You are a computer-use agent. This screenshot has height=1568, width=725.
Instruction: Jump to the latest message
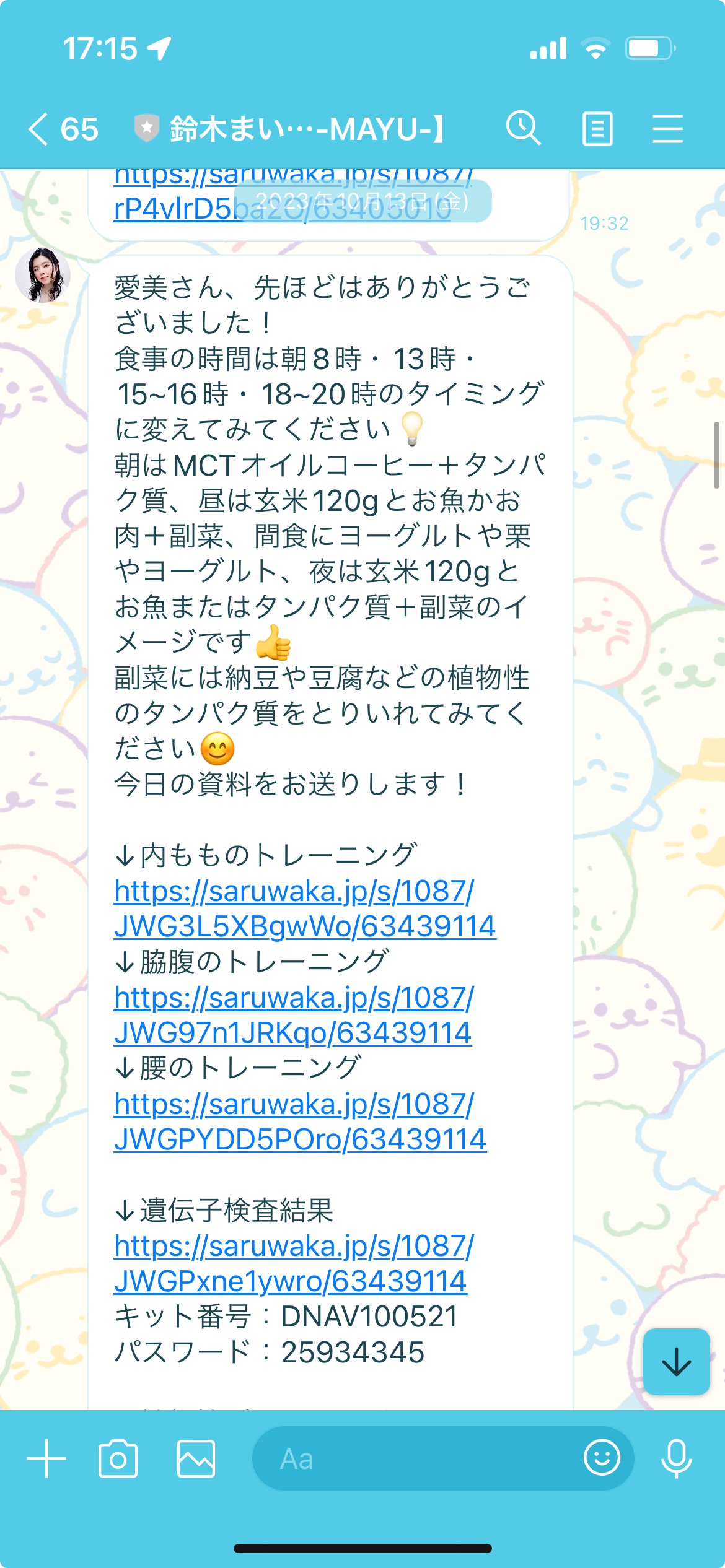677,1362
